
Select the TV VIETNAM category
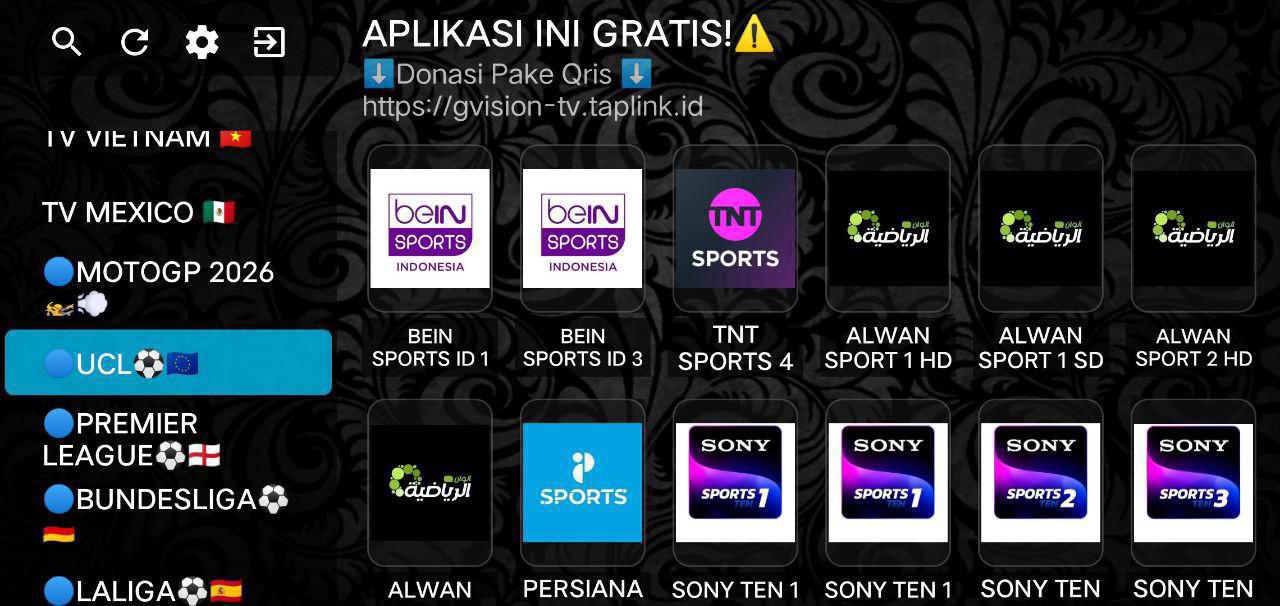pyautogui.click(x=146, y=139)
